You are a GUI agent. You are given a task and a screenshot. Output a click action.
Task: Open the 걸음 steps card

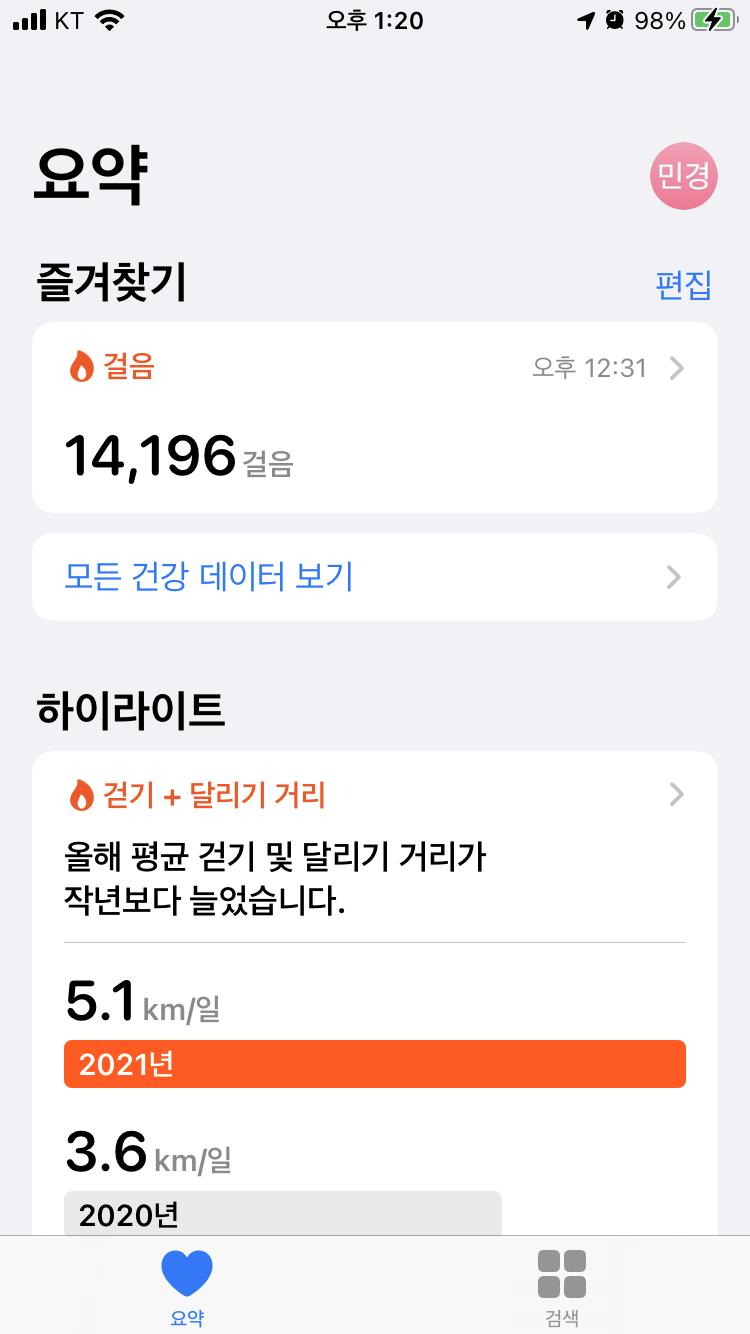(x=374, y=417)
